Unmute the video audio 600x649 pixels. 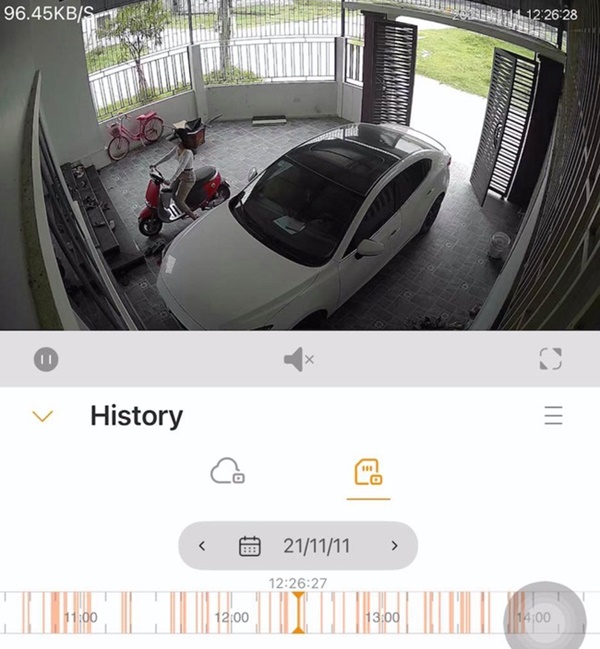[298, 359]
